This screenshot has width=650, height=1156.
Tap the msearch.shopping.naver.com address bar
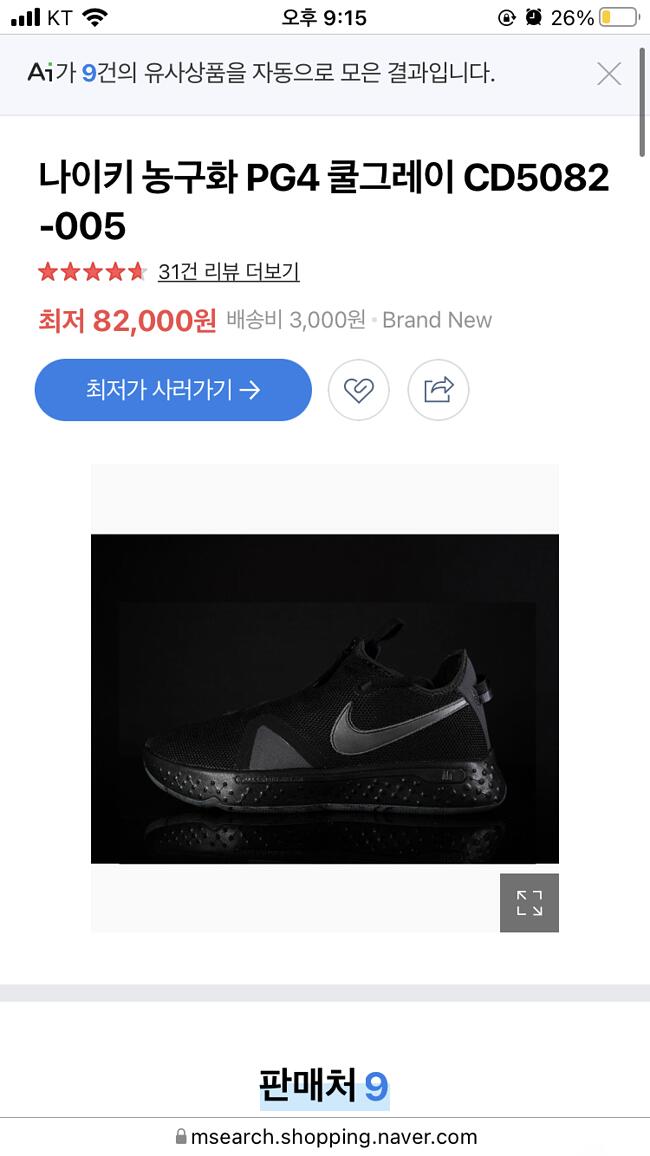[324, 1137]
